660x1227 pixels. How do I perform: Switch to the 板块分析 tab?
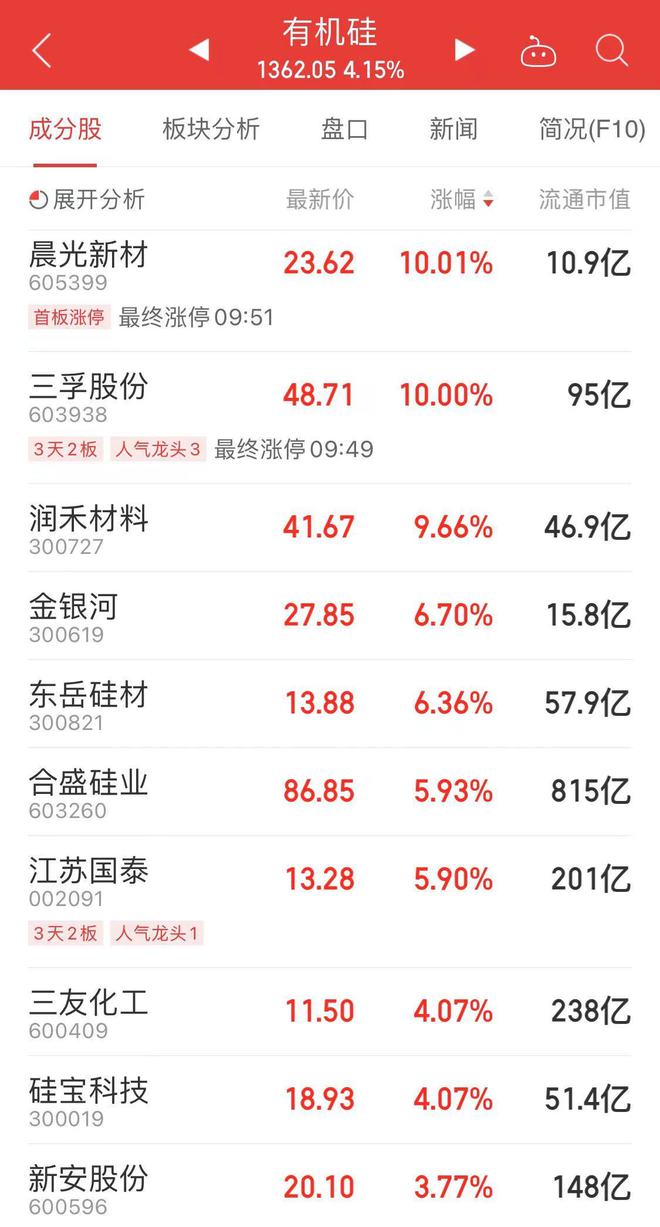pyautogui.click(x=211, y=129)
